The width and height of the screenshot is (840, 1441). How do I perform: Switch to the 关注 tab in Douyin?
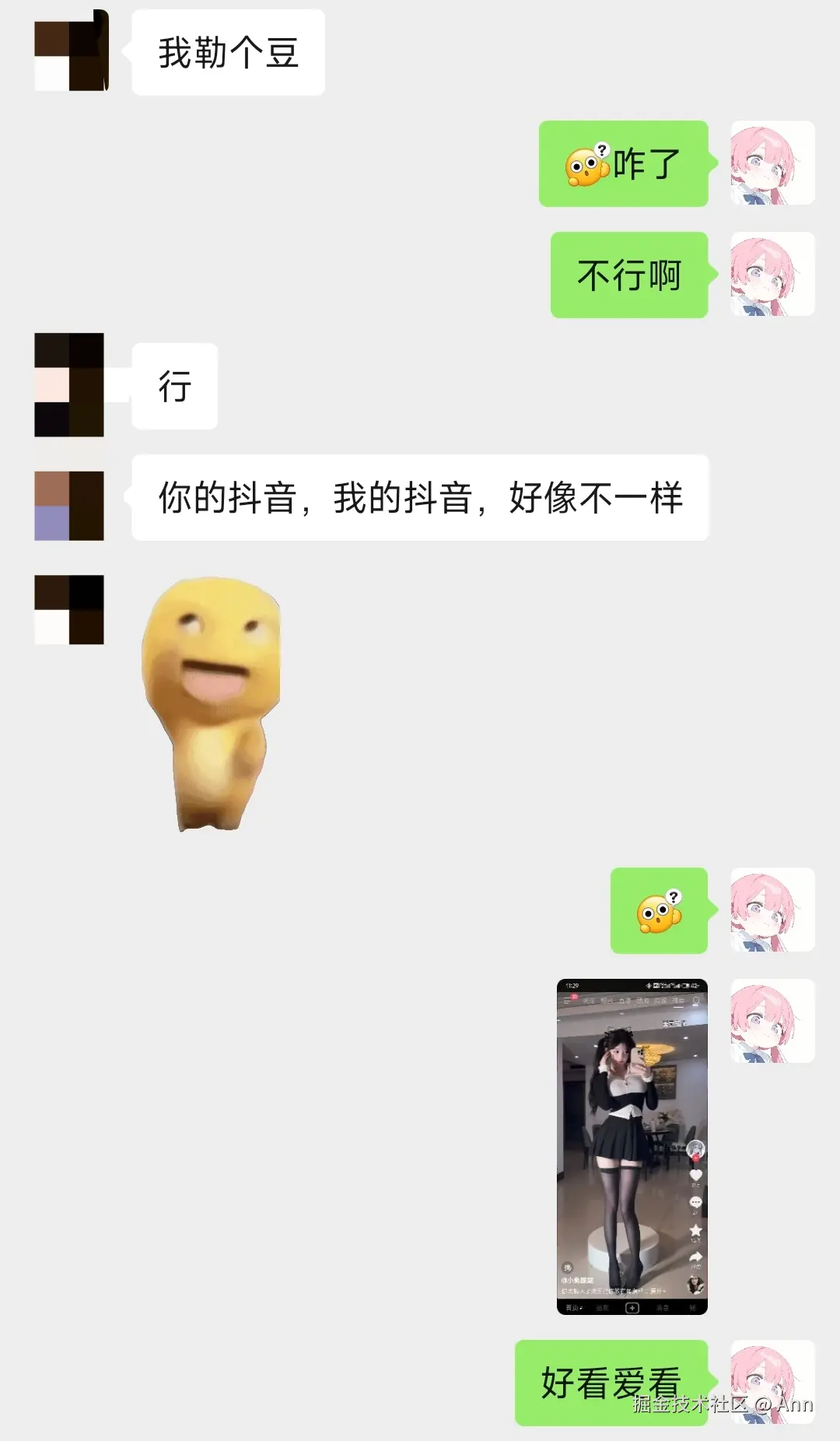click(x=588, y=1001)
